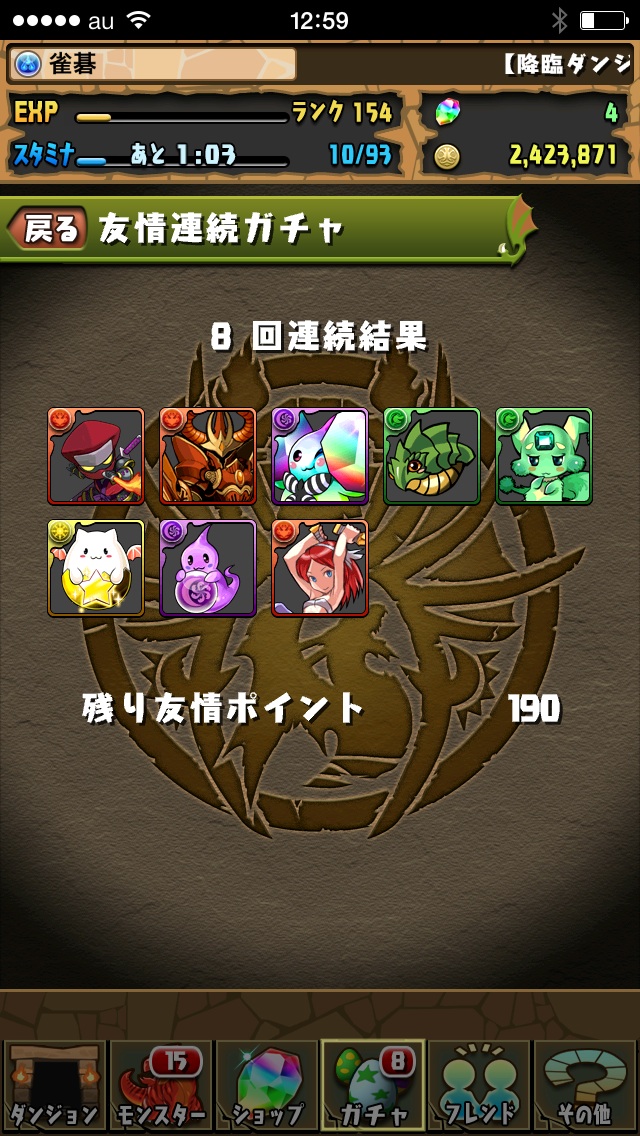View the green dragon head monster
Screen dimensions: 640x1136
(432, 456)
